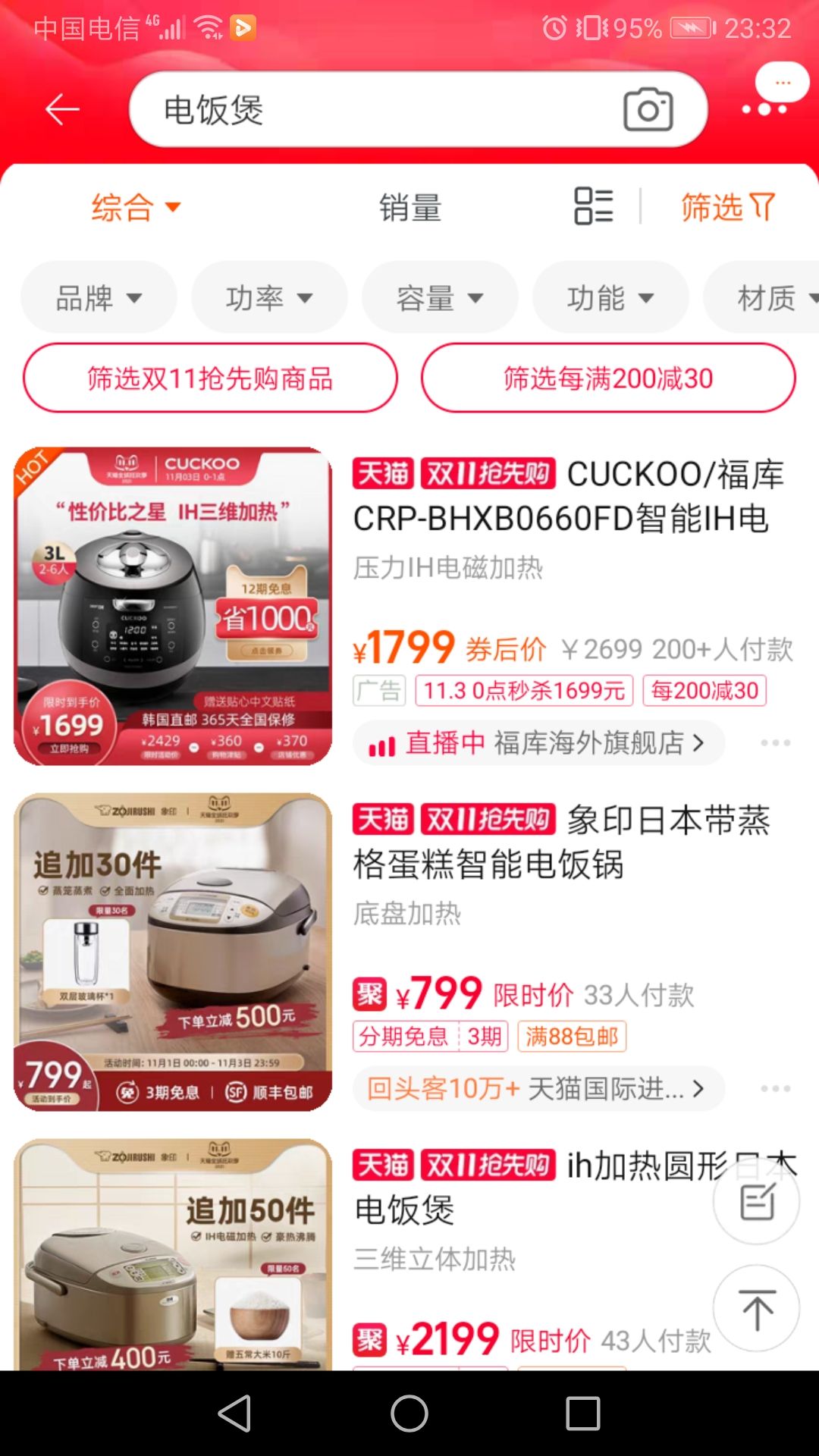Expand the 品牌 filter dropdown
819x1456 pixels.
click(99, 297)
